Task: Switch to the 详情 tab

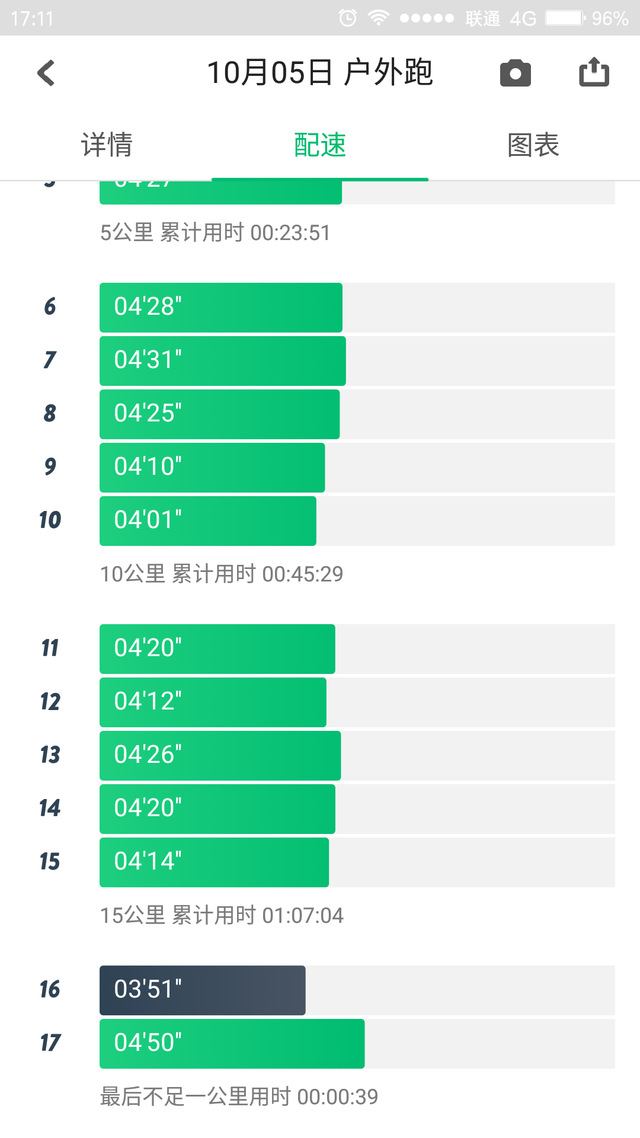Action: point(107,144)
